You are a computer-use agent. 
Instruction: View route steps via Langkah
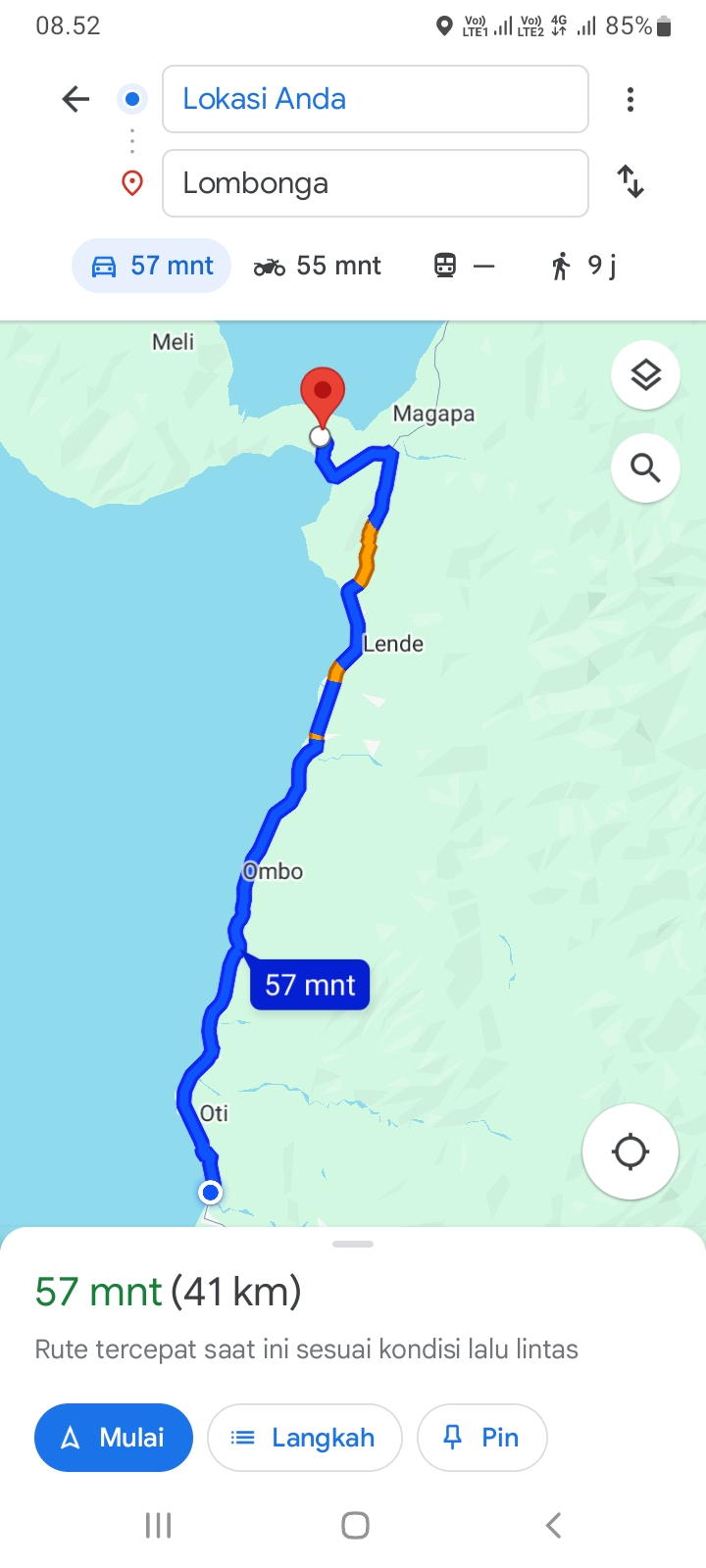(x=305, y=1438)
